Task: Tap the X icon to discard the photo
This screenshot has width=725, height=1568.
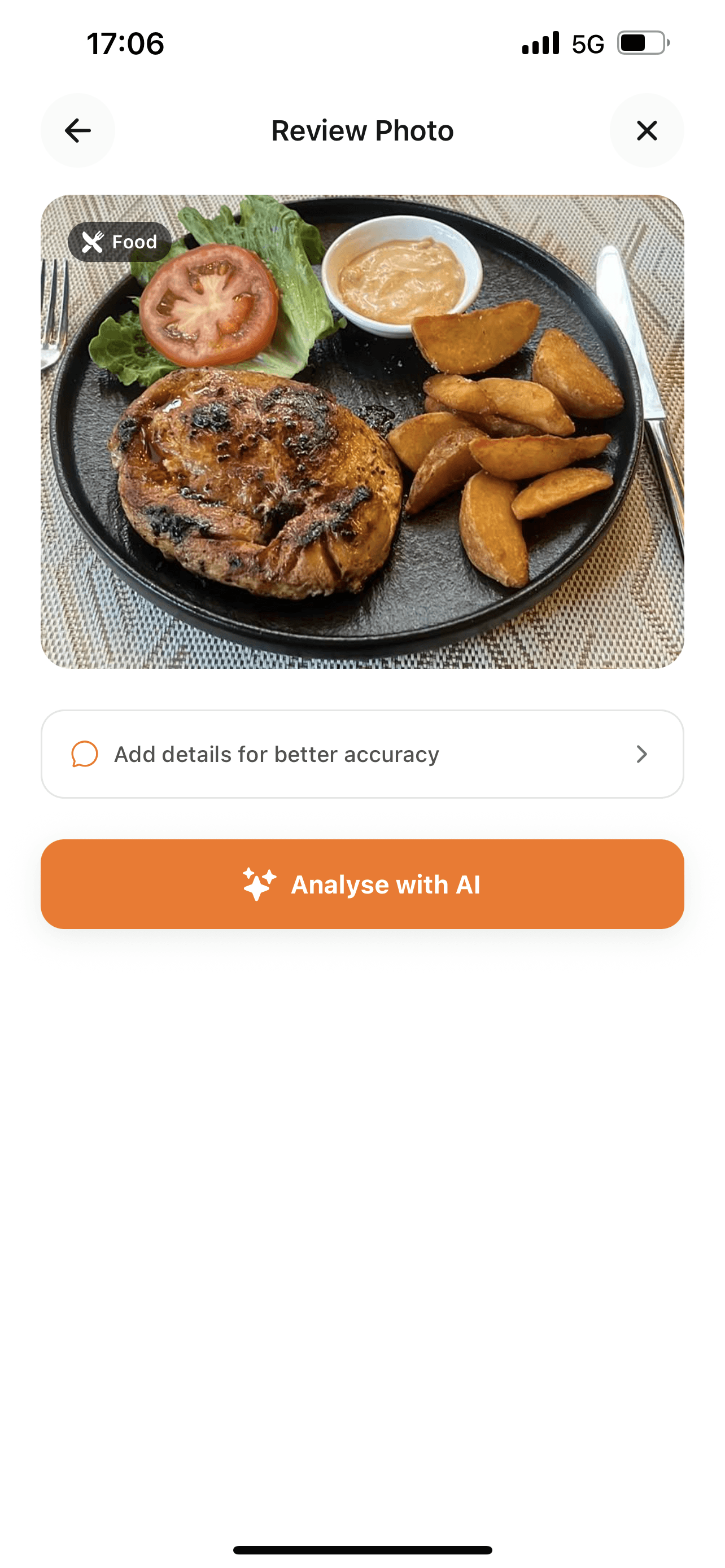Action: (x=647, y=131)
